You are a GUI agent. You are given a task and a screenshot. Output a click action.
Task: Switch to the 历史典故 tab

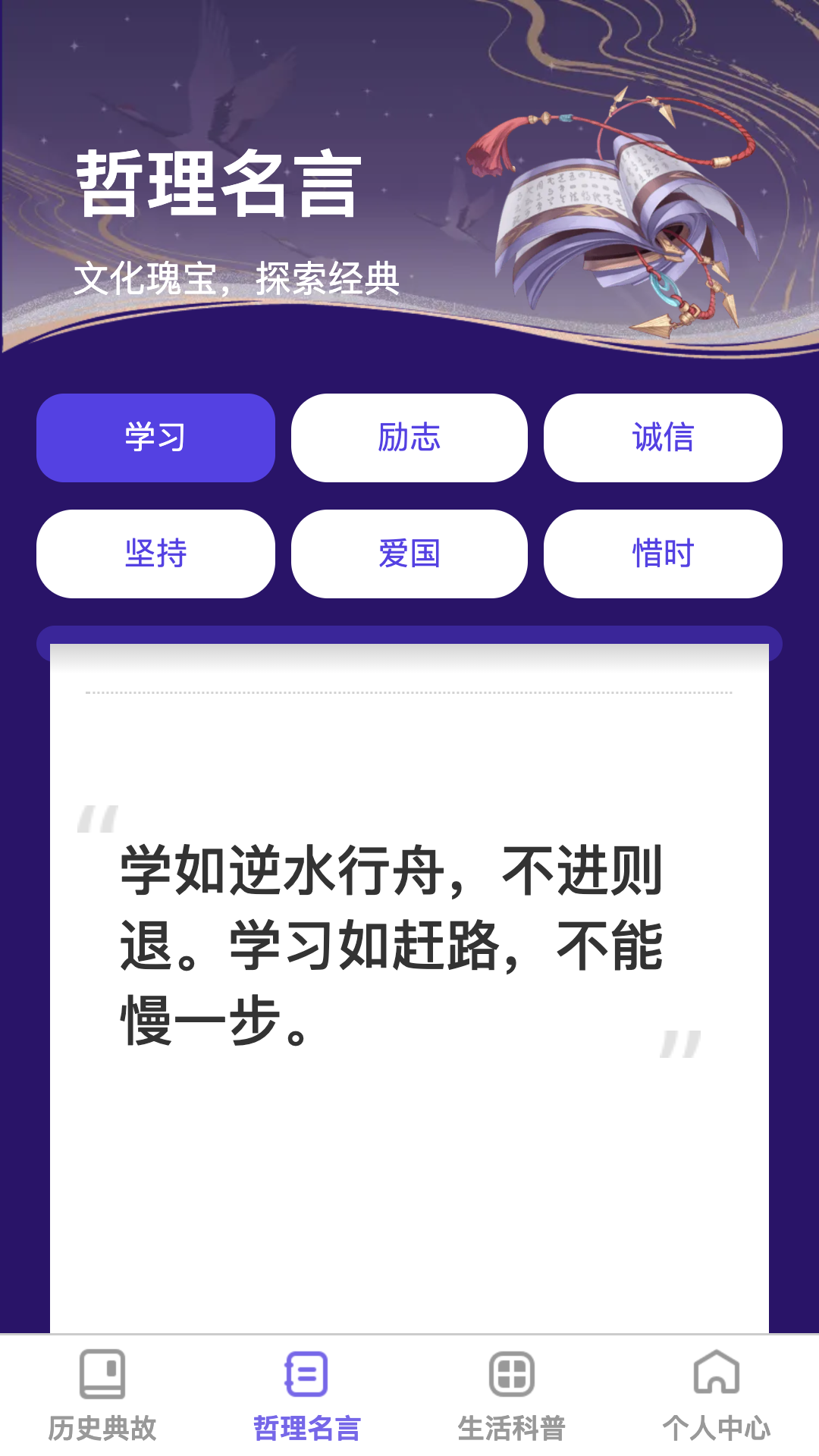point(102,1395)
